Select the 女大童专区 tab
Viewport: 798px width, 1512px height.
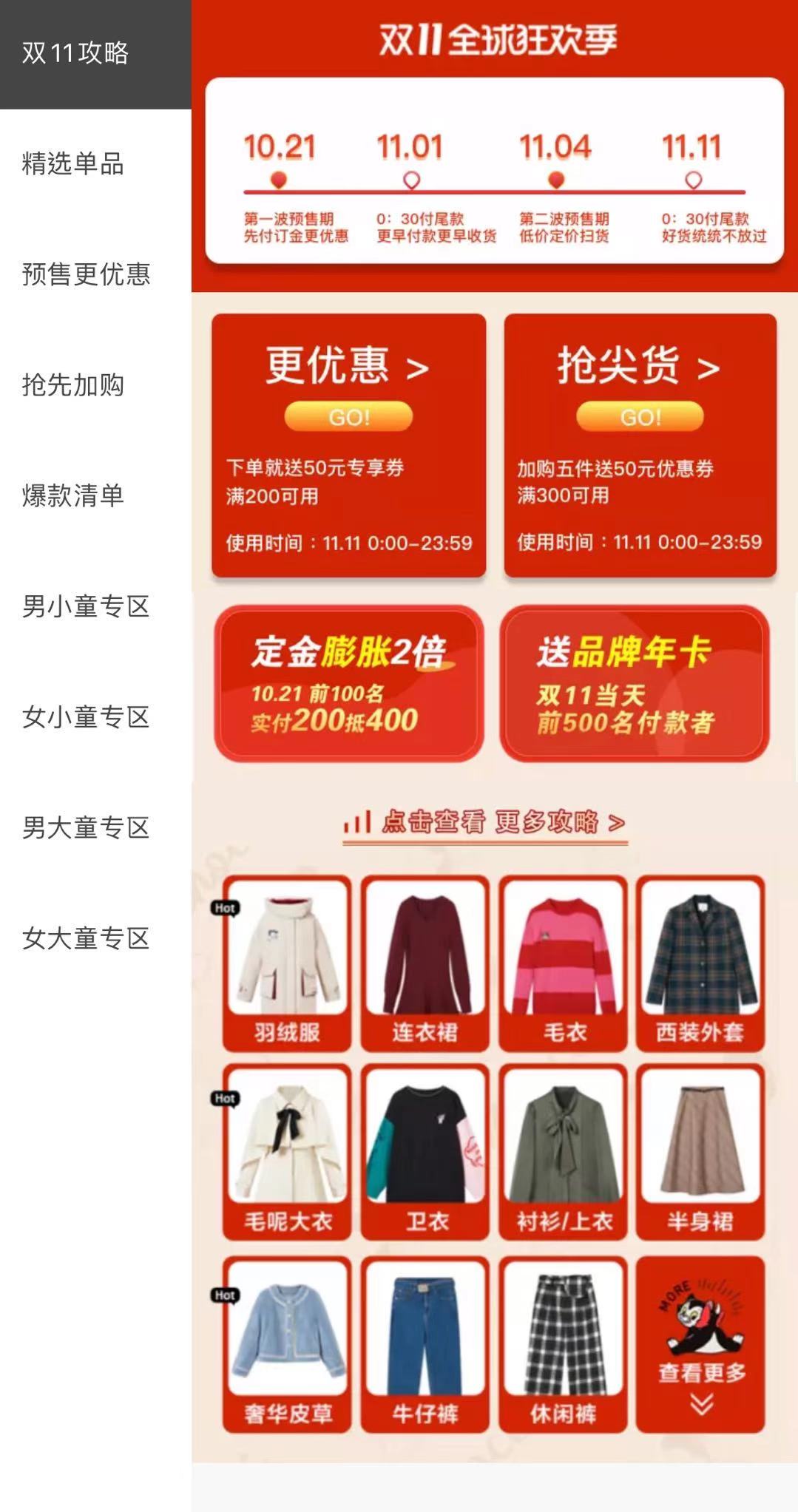(86, 938)
